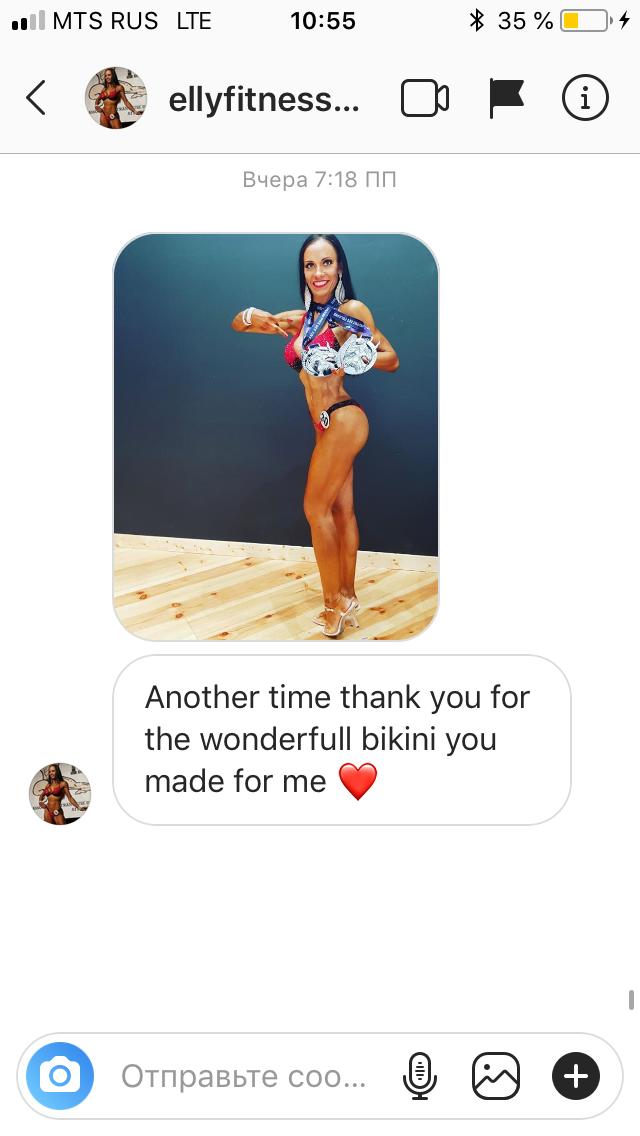Viewport: 640px width, 1136px height.
Task: Flag this conversation
Action: (506, 98)
